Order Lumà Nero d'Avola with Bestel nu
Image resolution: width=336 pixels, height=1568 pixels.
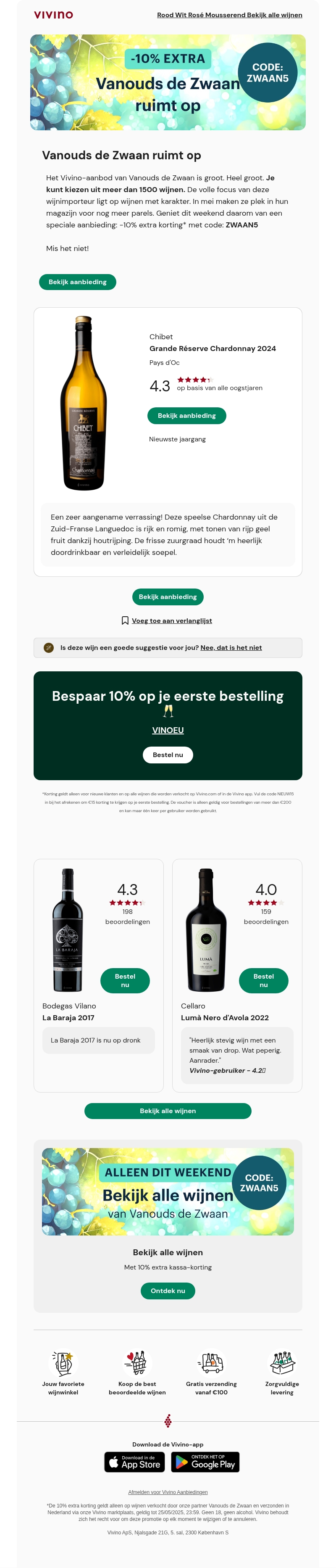[263, 981]
